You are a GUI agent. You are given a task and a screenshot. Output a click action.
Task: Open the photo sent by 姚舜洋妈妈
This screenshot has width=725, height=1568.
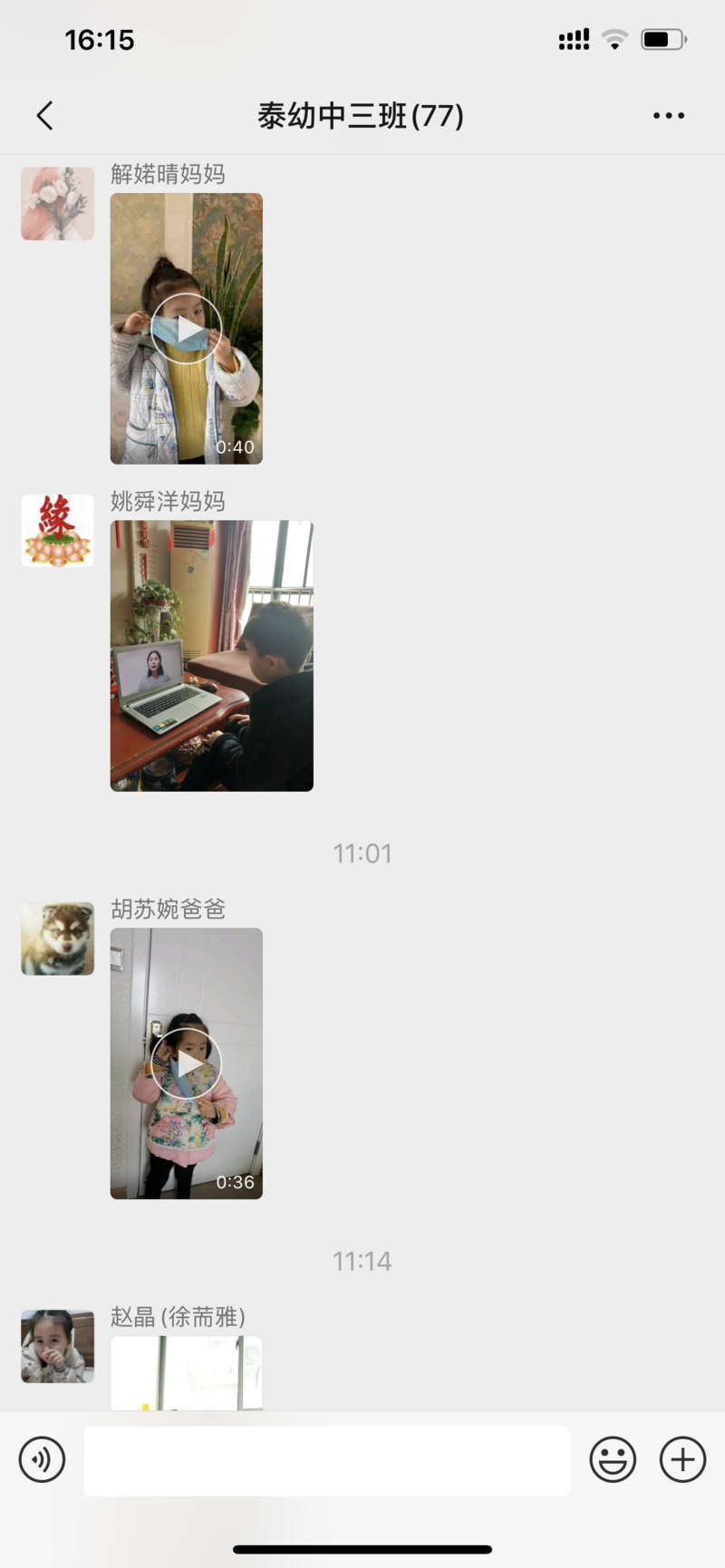coord(211,655)
